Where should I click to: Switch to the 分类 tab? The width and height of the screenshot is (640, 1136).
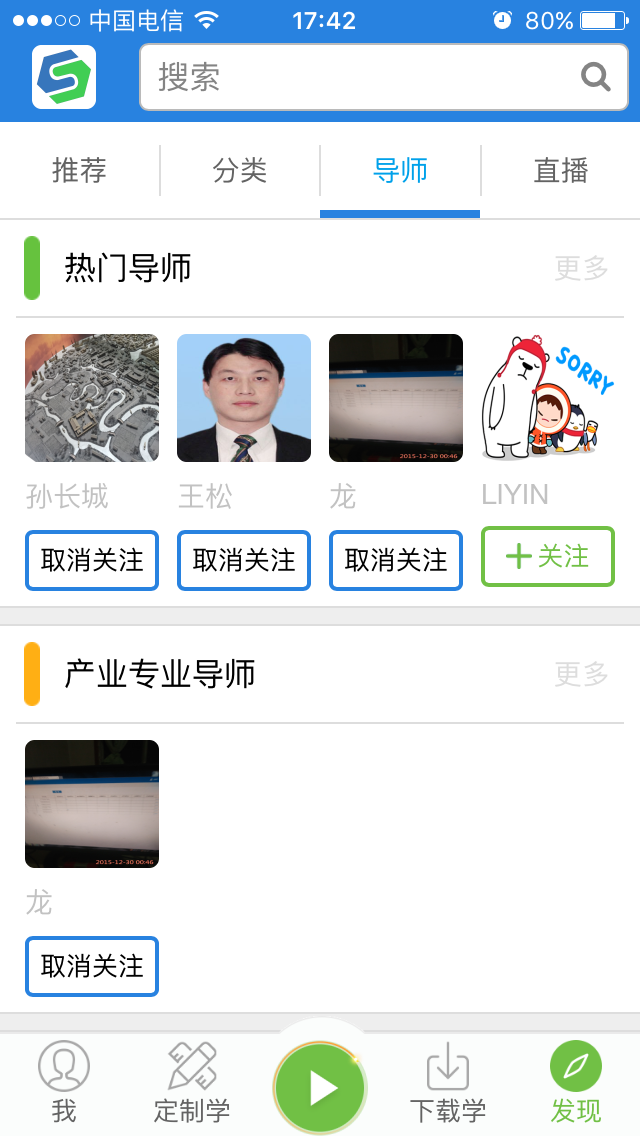click(x=240, y=171)
